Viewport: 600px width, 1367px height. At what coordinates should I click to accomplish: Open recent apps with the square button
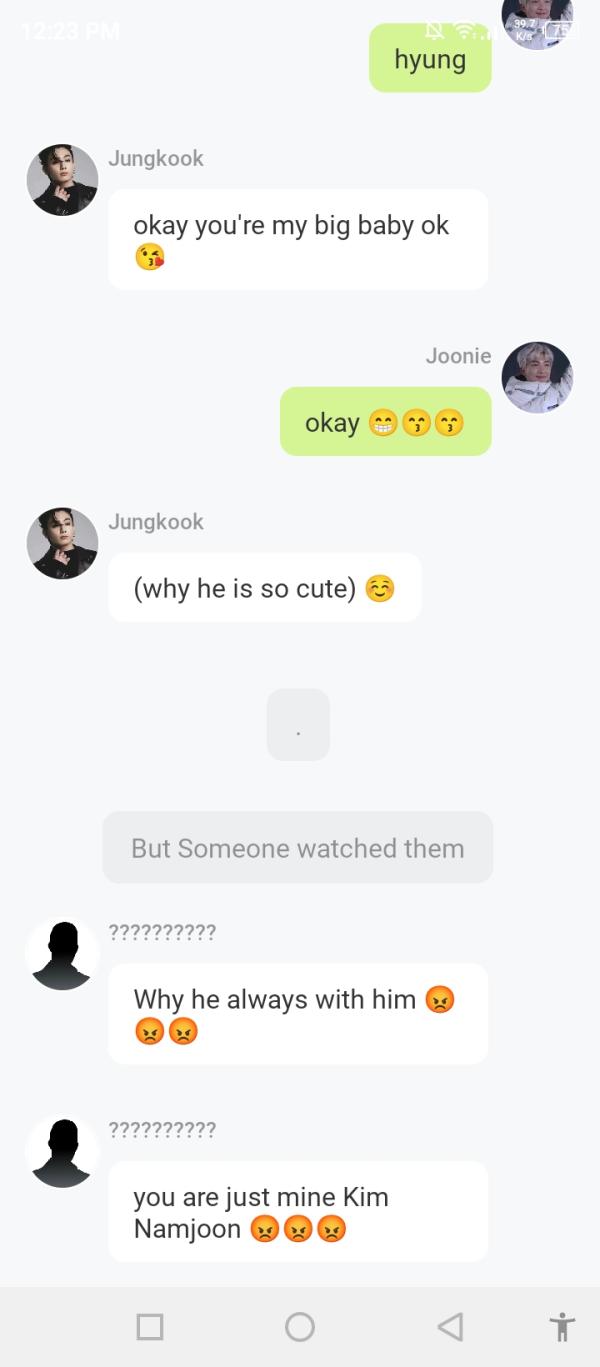click(150, 1327)
